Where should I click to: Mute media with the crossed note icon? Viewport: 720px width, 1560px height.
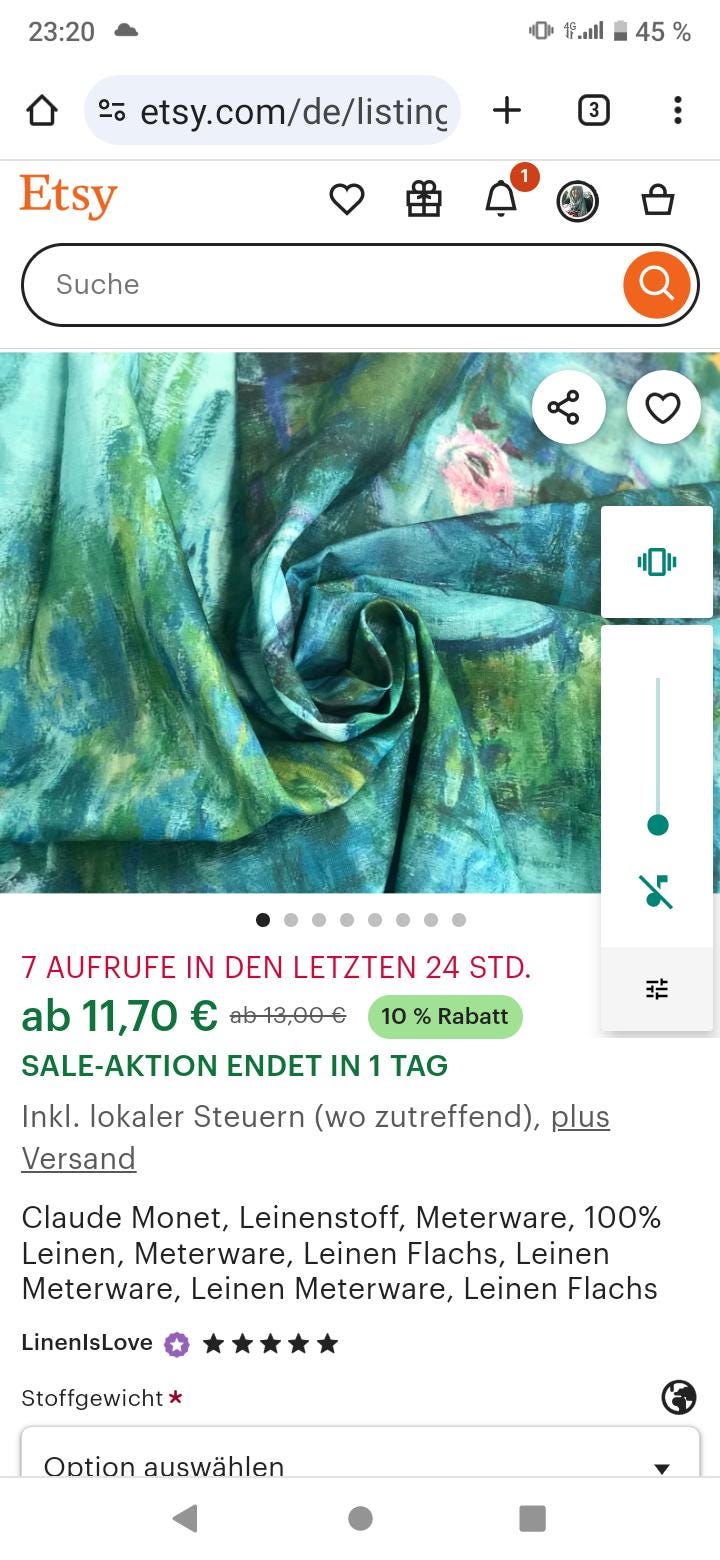pos(657,890)
